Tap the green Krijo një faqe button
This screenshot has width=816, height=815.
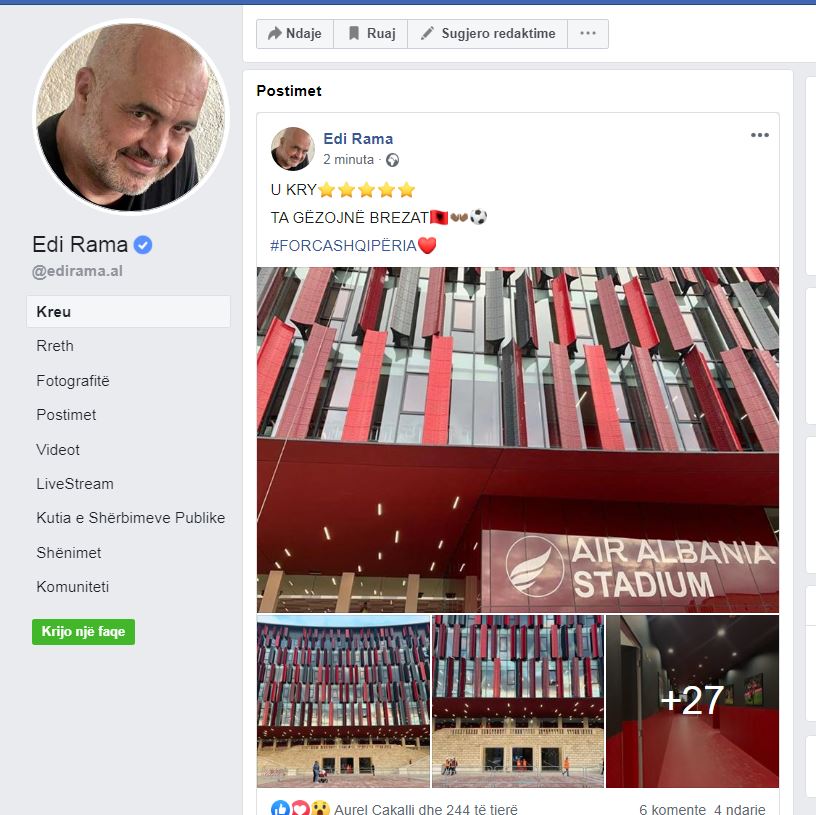click(x=83, y=632)
